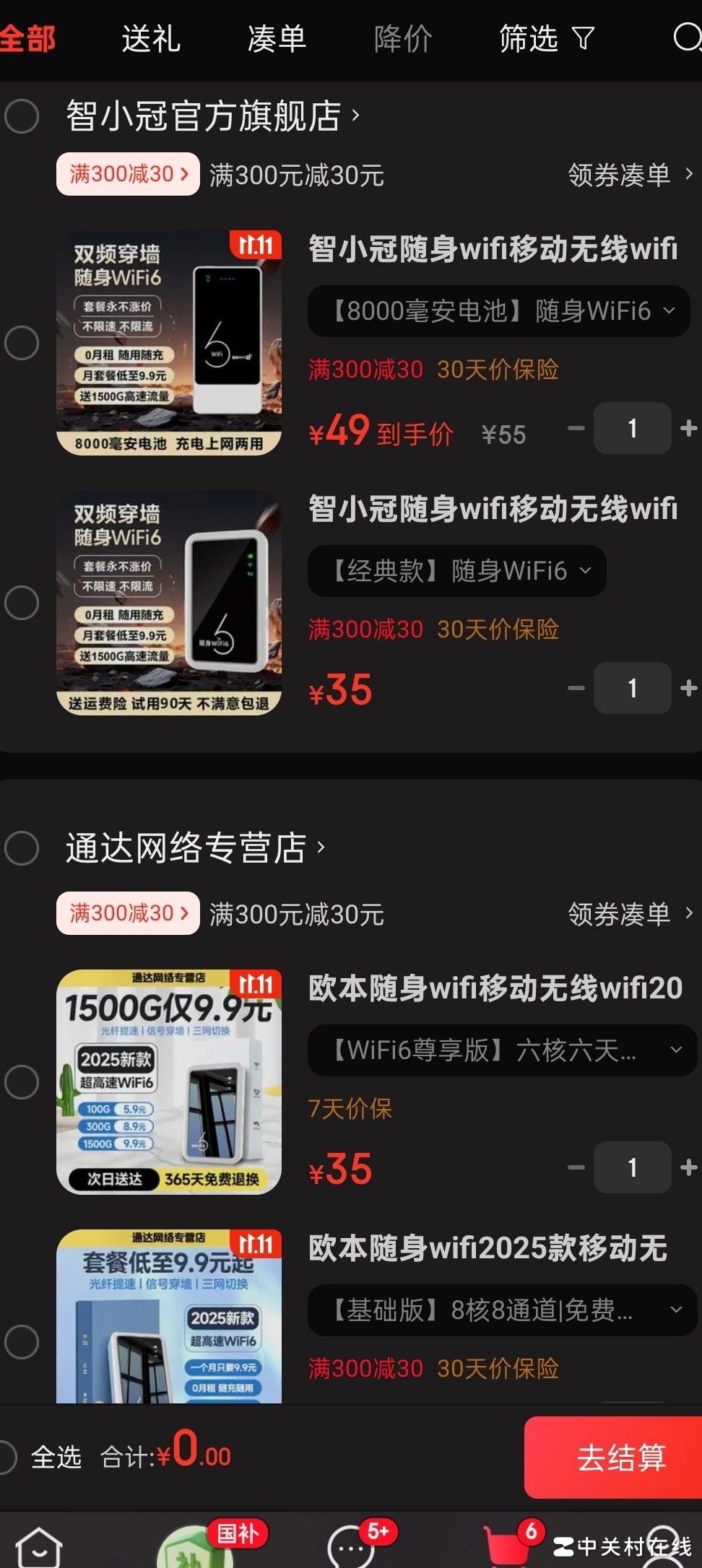The height and width of the screenshot is (1568, 702).
Task: Increase quantity of the ¥49 wifi item
Action: 688,429
